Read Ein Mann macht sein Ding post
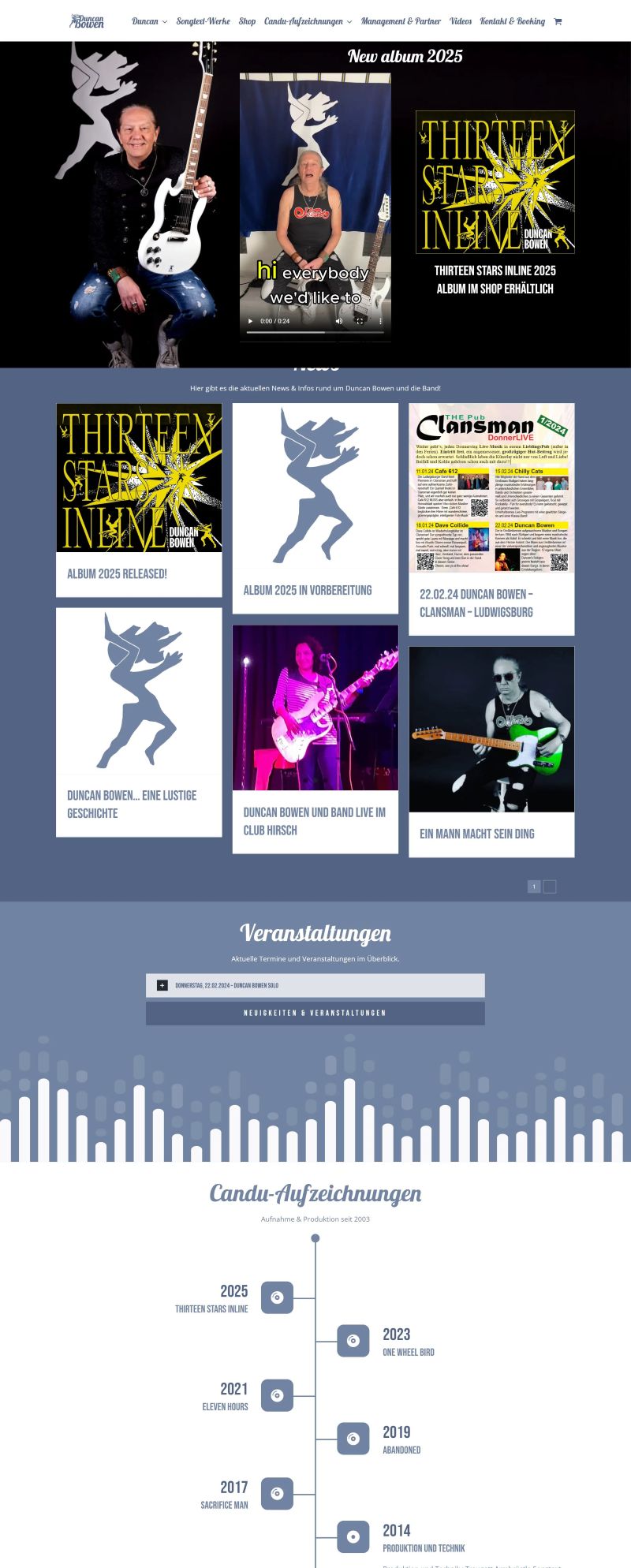The width and height of the screenshot is (631, 1568). pos(476,833)
